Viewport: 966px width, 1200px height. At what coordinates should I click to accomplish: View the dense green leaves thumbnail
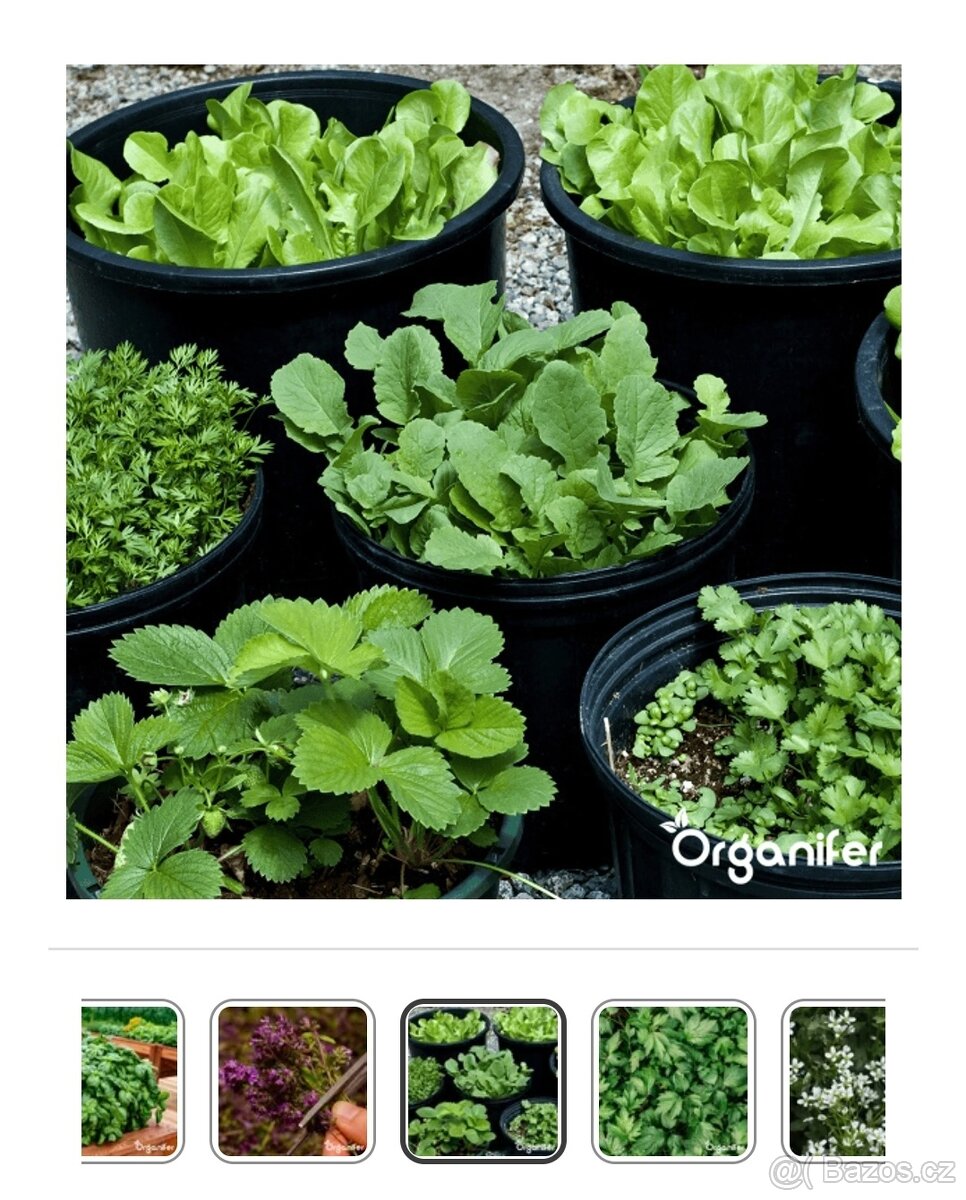[x=673, y=1081]
